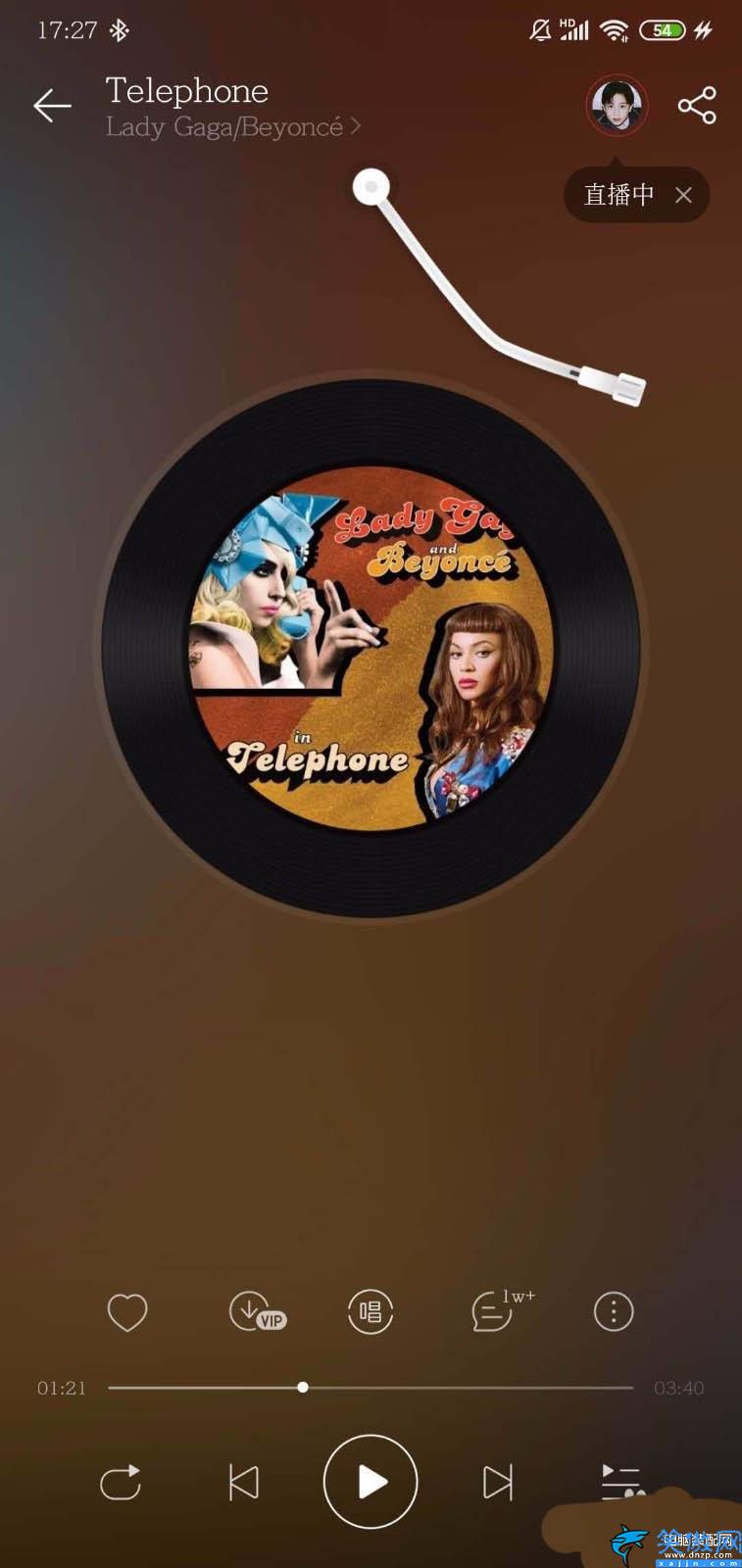Open the 1w+ comments

coord(502,1311)
